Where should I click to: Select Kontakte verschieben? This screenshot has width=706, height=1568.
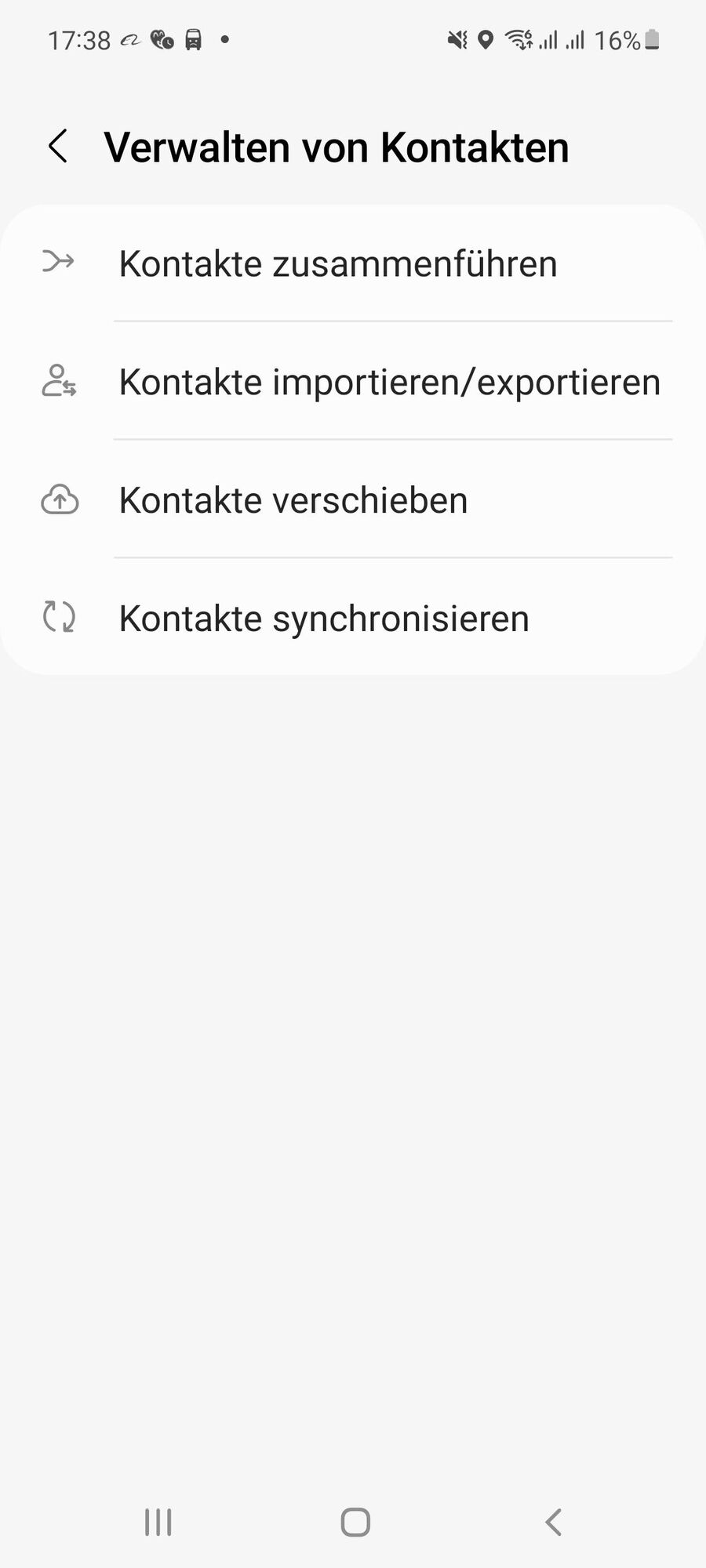293,500
